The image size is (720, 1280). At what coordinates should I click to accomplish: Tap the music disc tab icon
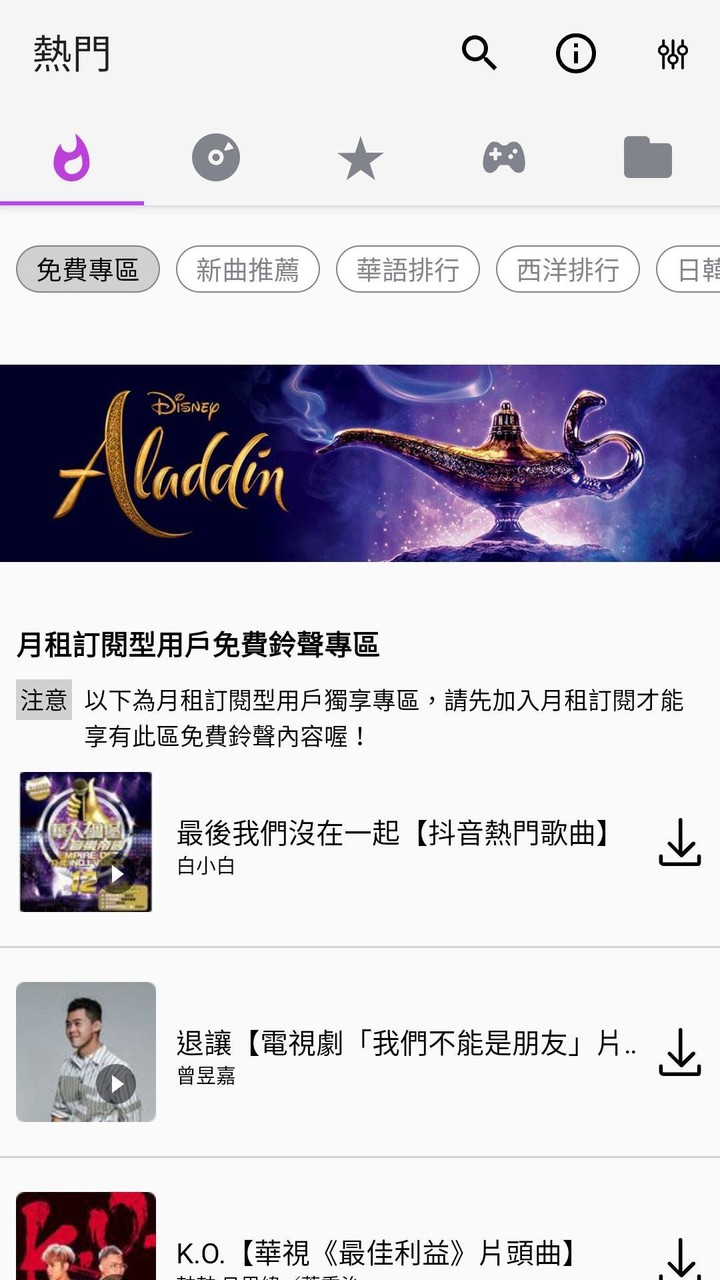pyautogui.click(x=215, y=157)
